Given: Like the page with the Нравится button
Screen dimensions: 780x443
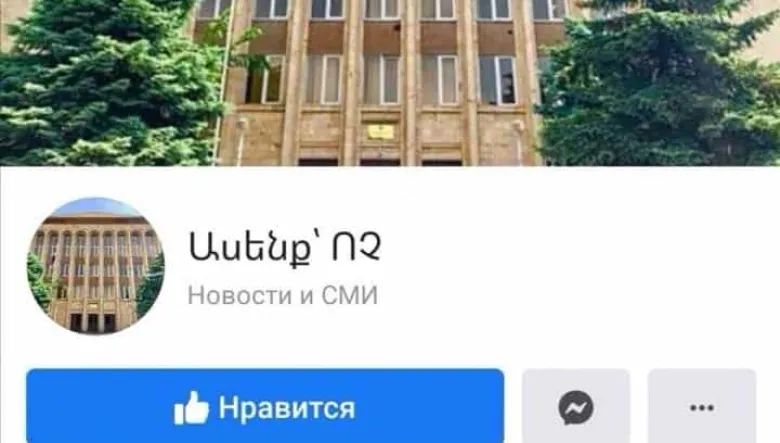Looking at the screenshot, I should pyautogui.click(x=265, y=407).
